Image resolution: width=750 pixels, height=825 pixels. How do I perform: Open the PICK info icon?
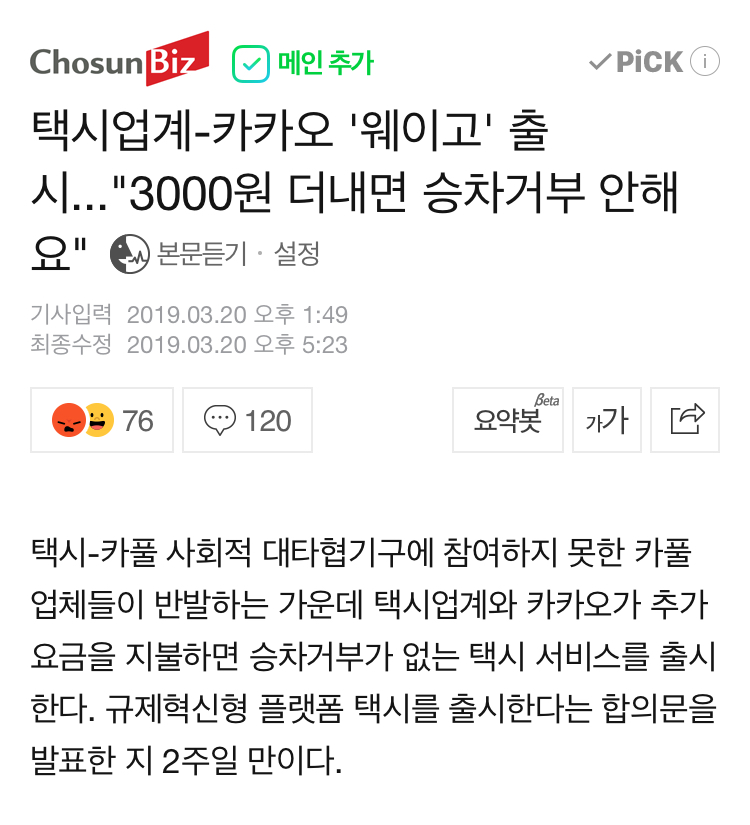pos(706,62)
